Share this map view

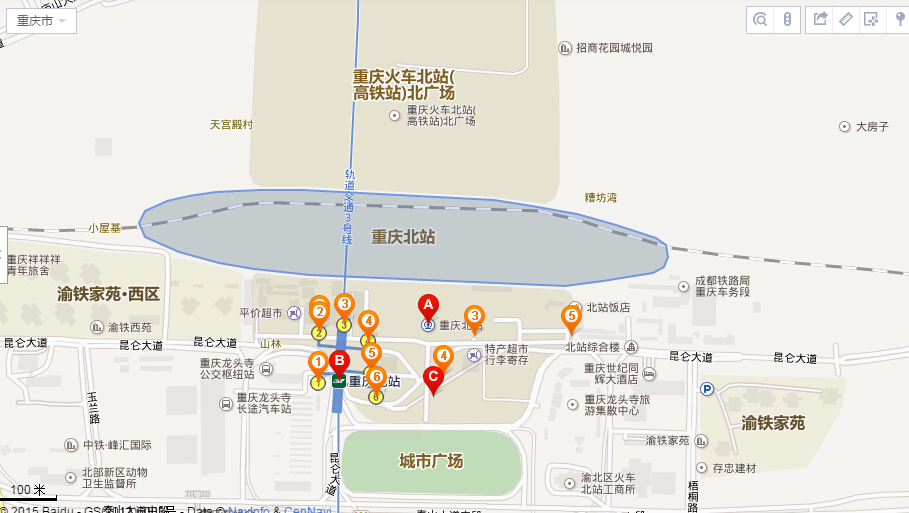[x=820, y=19]
